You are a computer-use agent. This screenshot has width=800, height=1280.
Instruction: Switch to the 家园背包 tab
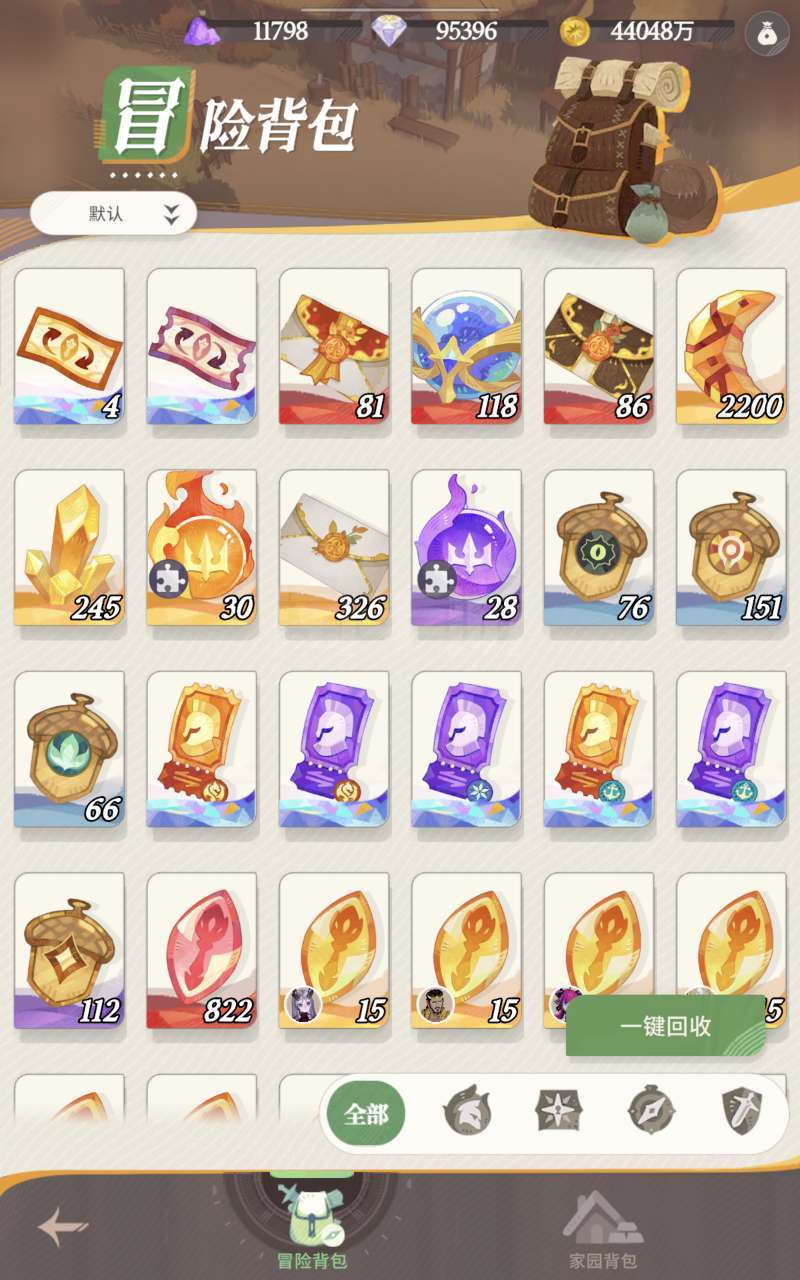point(602,1229)
